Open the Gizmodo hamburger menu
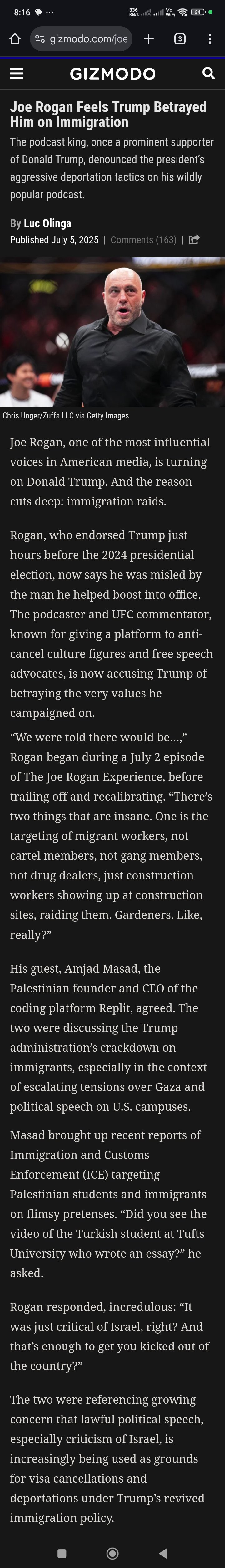 click(x=17, y=74)
